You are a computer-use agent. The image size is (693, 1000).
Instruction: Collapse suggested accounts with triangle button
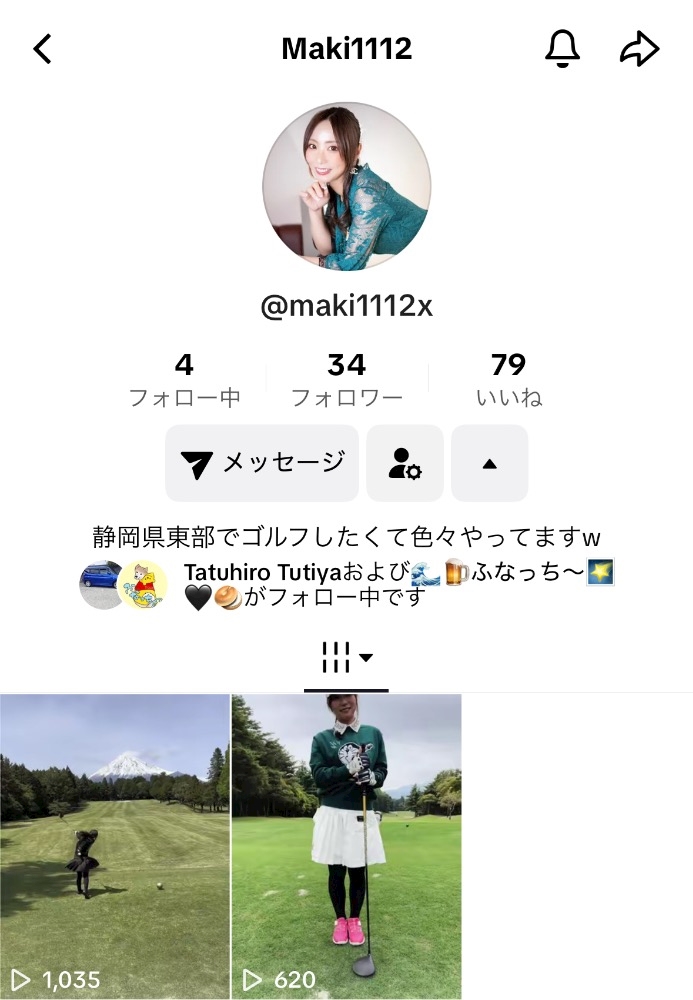coord(490,463)
